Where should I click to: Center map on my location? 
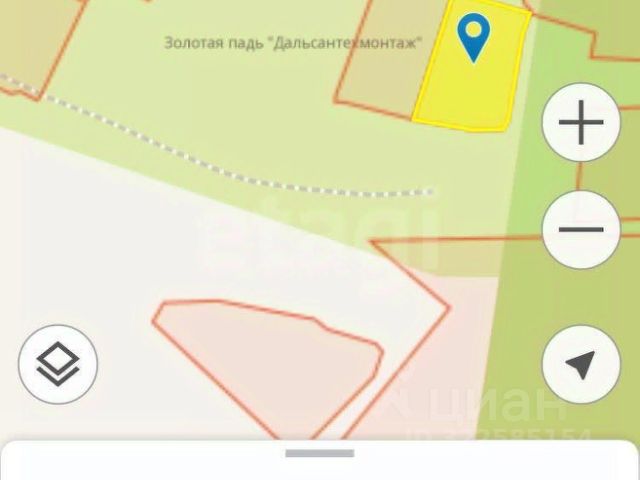(x=581, y=364)
